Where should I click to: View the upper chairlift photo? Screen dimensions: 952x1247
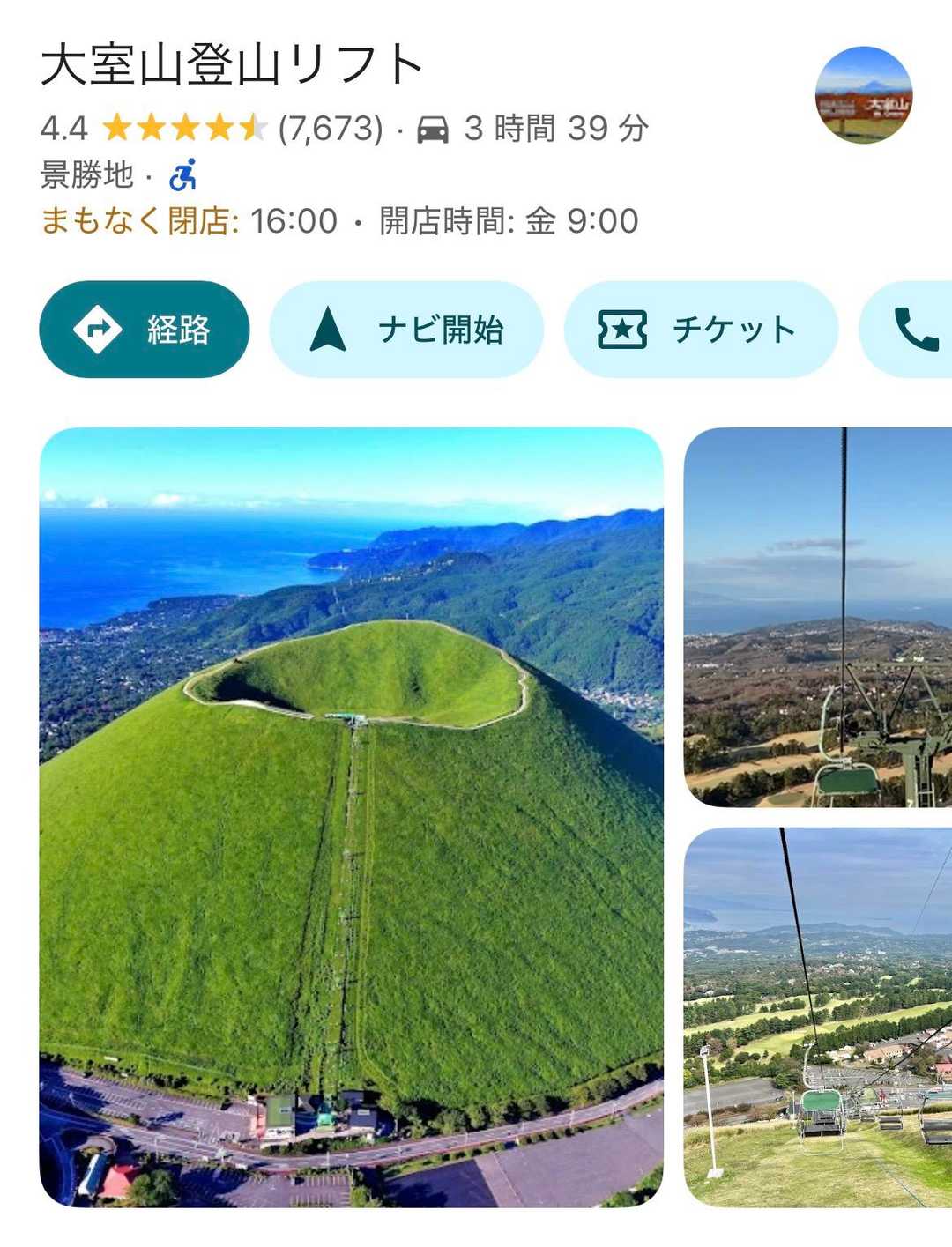tap(817, 617)
